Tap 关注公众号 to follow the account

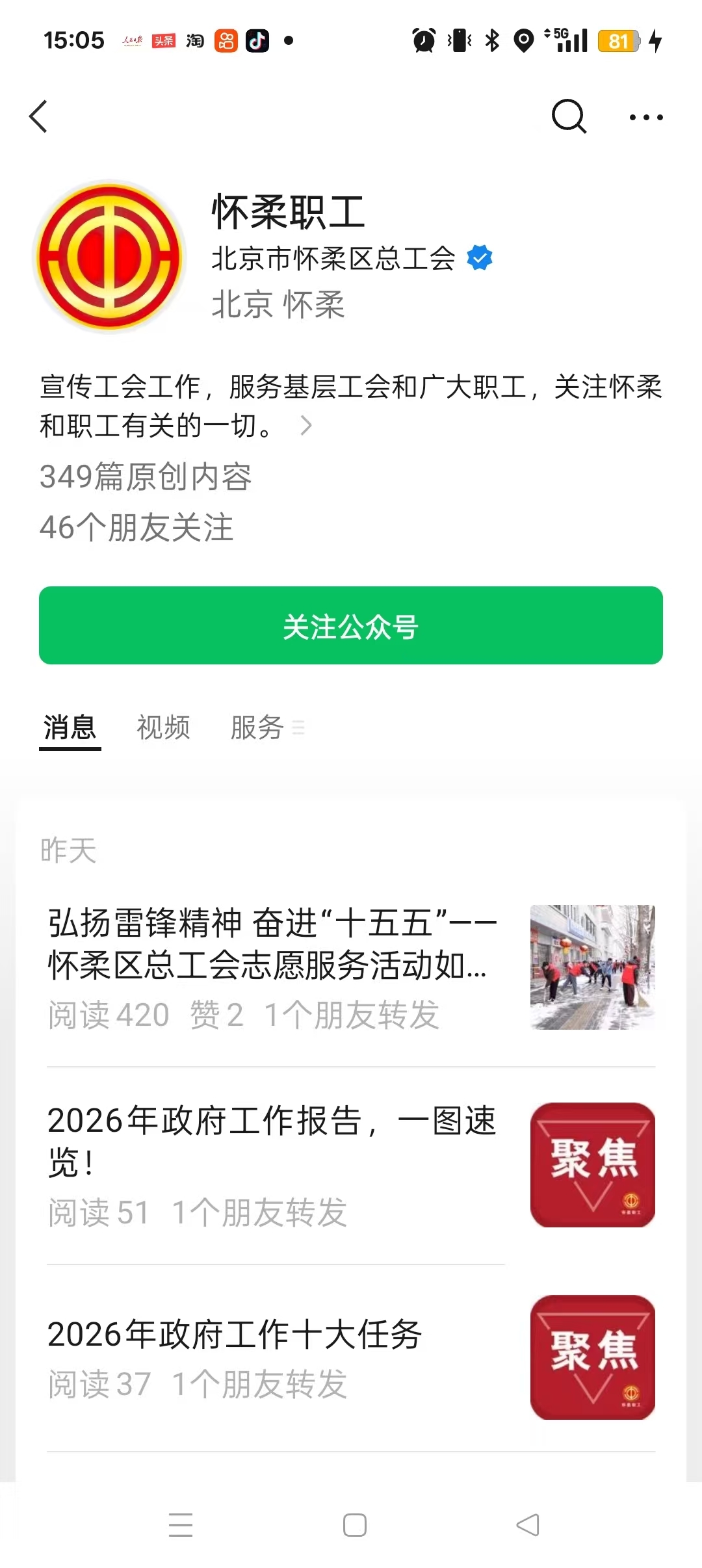[x=351, y=626]
